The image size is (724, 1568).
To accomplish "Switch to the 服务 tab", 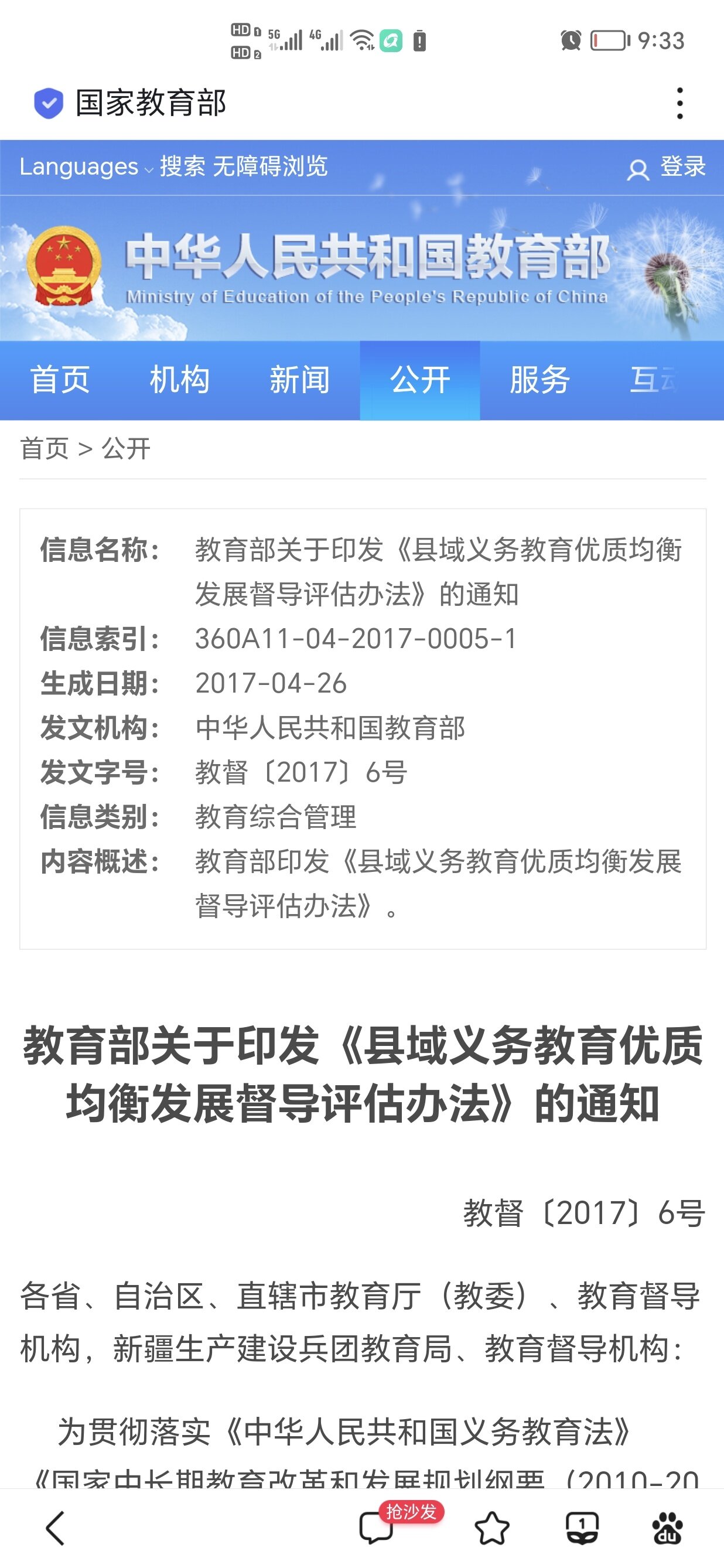I will (x=539, y=380).
